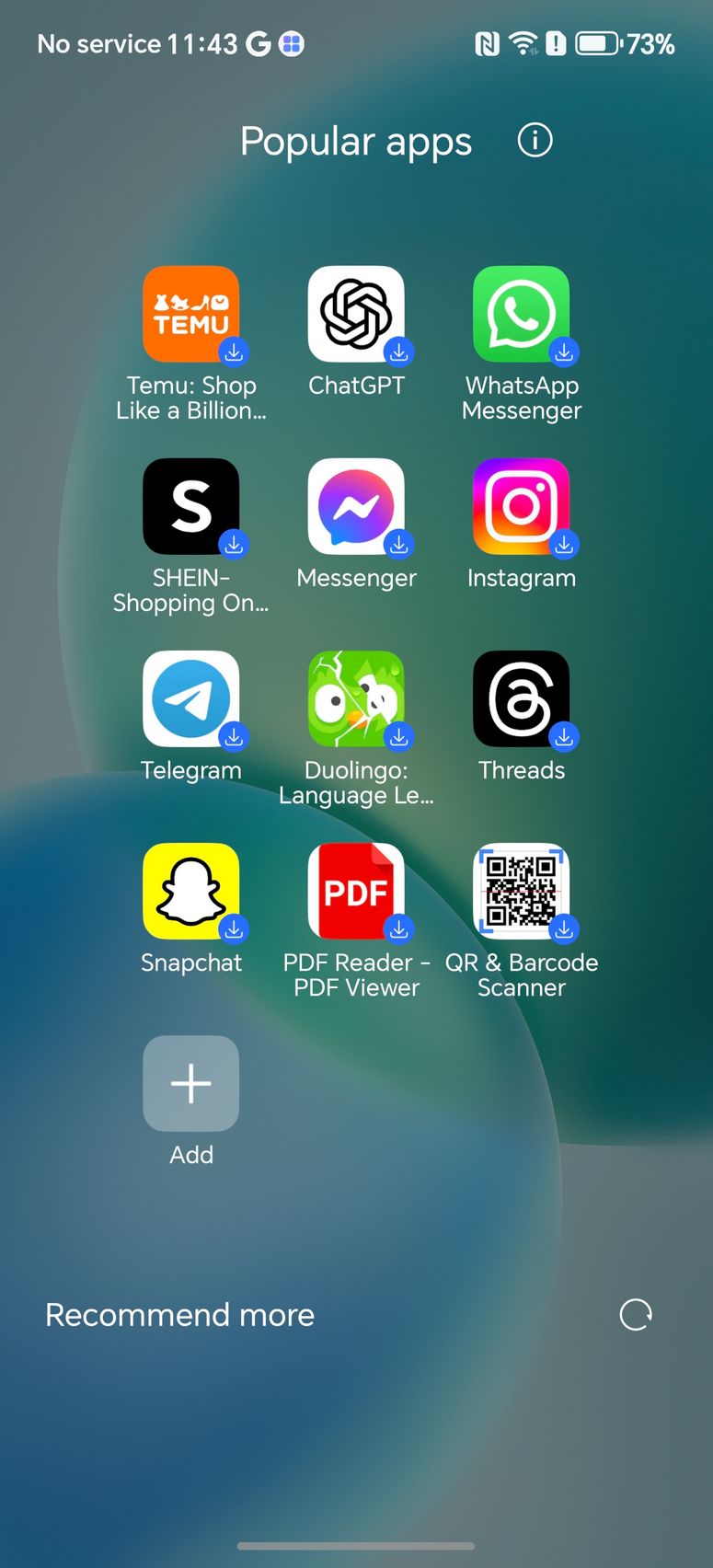The image size is (713, 1568).
Task: Refresh the recommended apps list
Action: pyautogui.click(x=635, y=1315)
